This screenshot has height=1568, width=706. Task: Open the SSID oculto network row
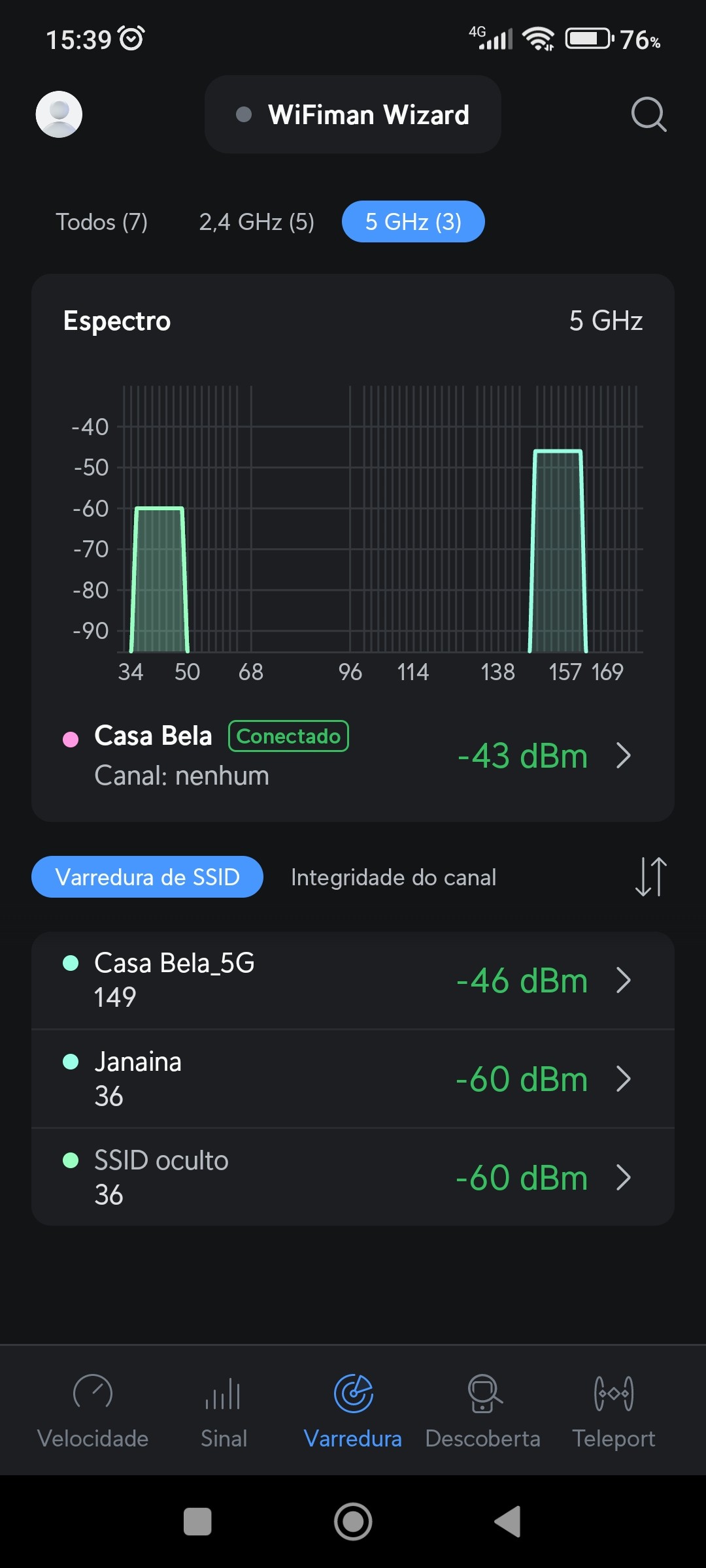pyautogui.click(x=353, y=1177)
